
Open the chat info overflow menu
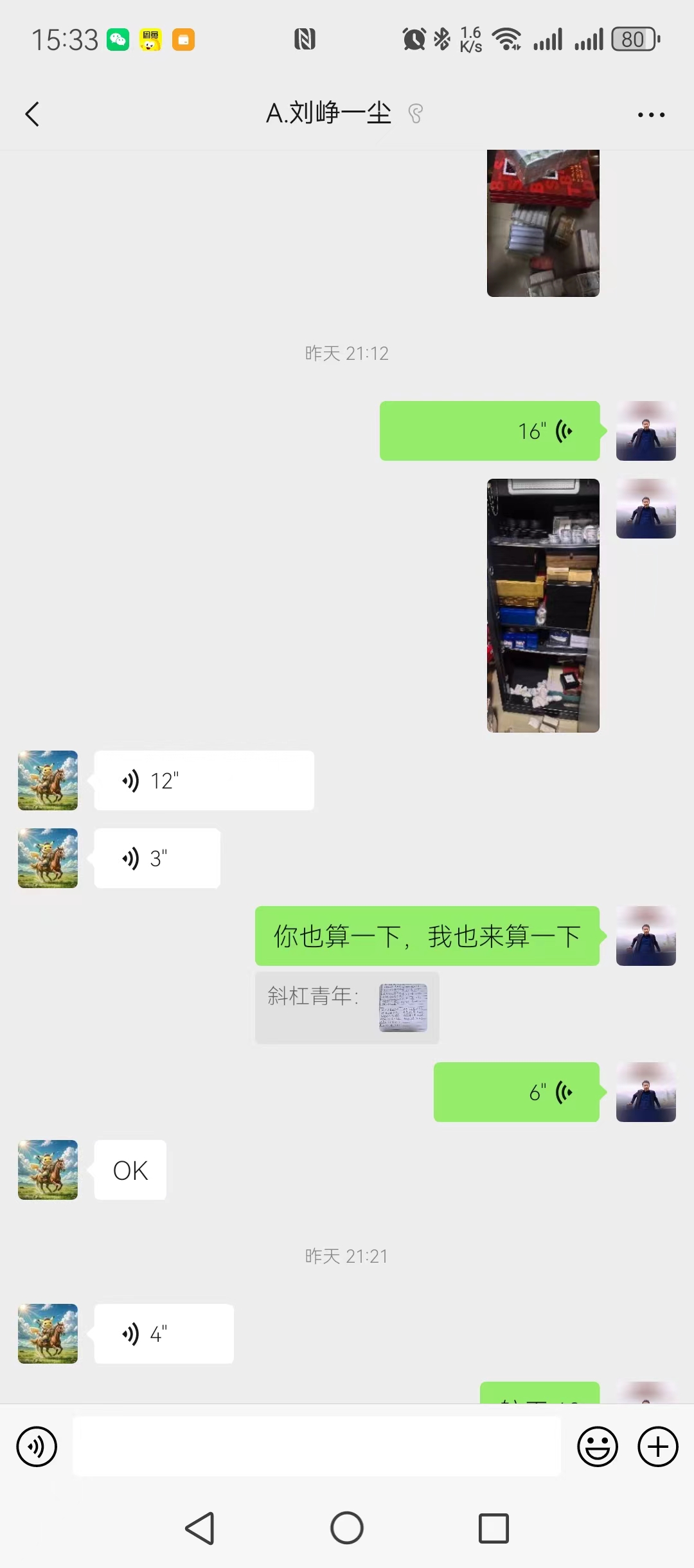(651, 115)
